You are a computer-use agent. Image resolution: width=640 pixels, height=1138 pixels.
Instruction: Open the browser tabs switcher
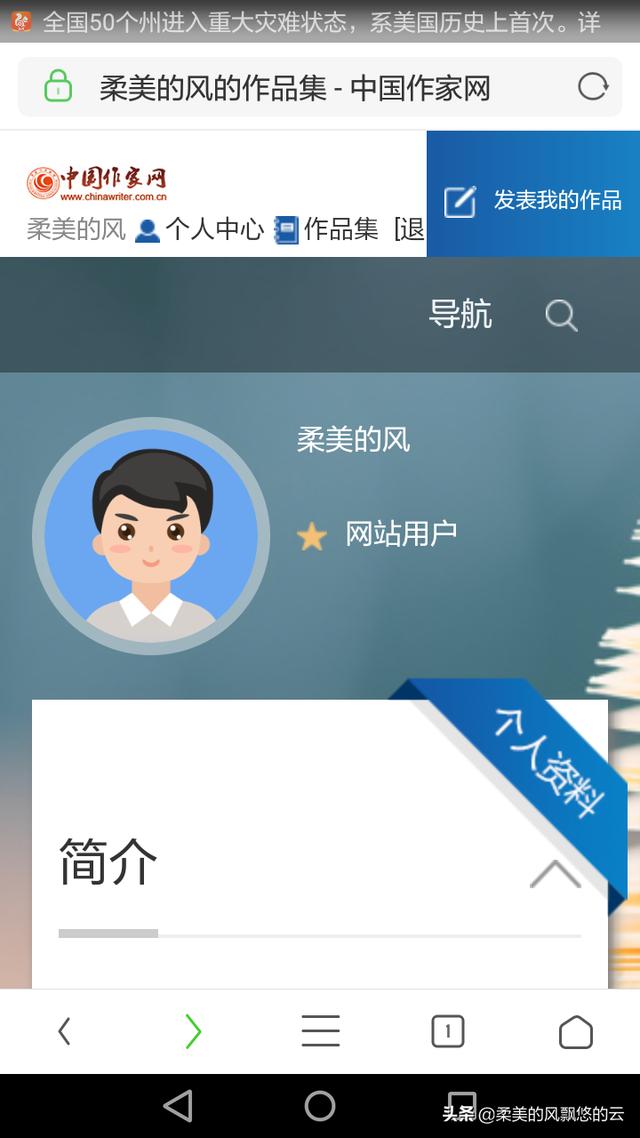[x=447, y=1031]
